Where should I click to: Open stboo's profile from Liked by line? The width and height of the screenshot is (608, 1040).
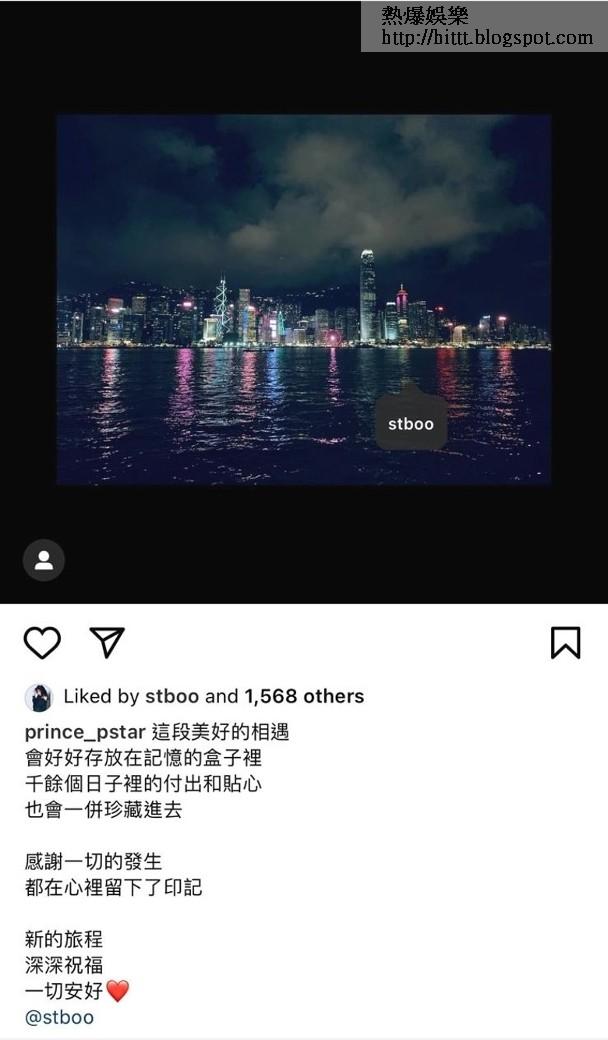(172, 696)
